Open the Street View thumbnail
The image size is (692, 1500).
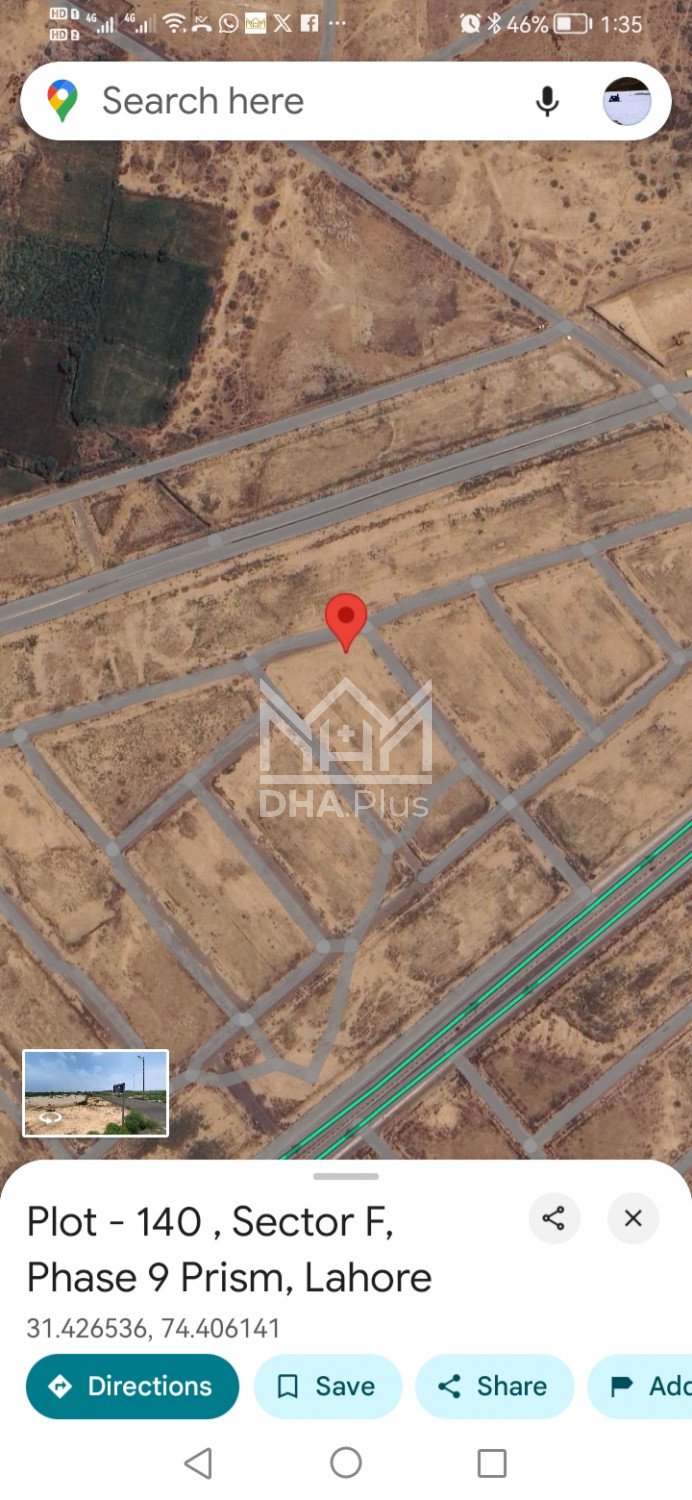(x=96, y=1093)
